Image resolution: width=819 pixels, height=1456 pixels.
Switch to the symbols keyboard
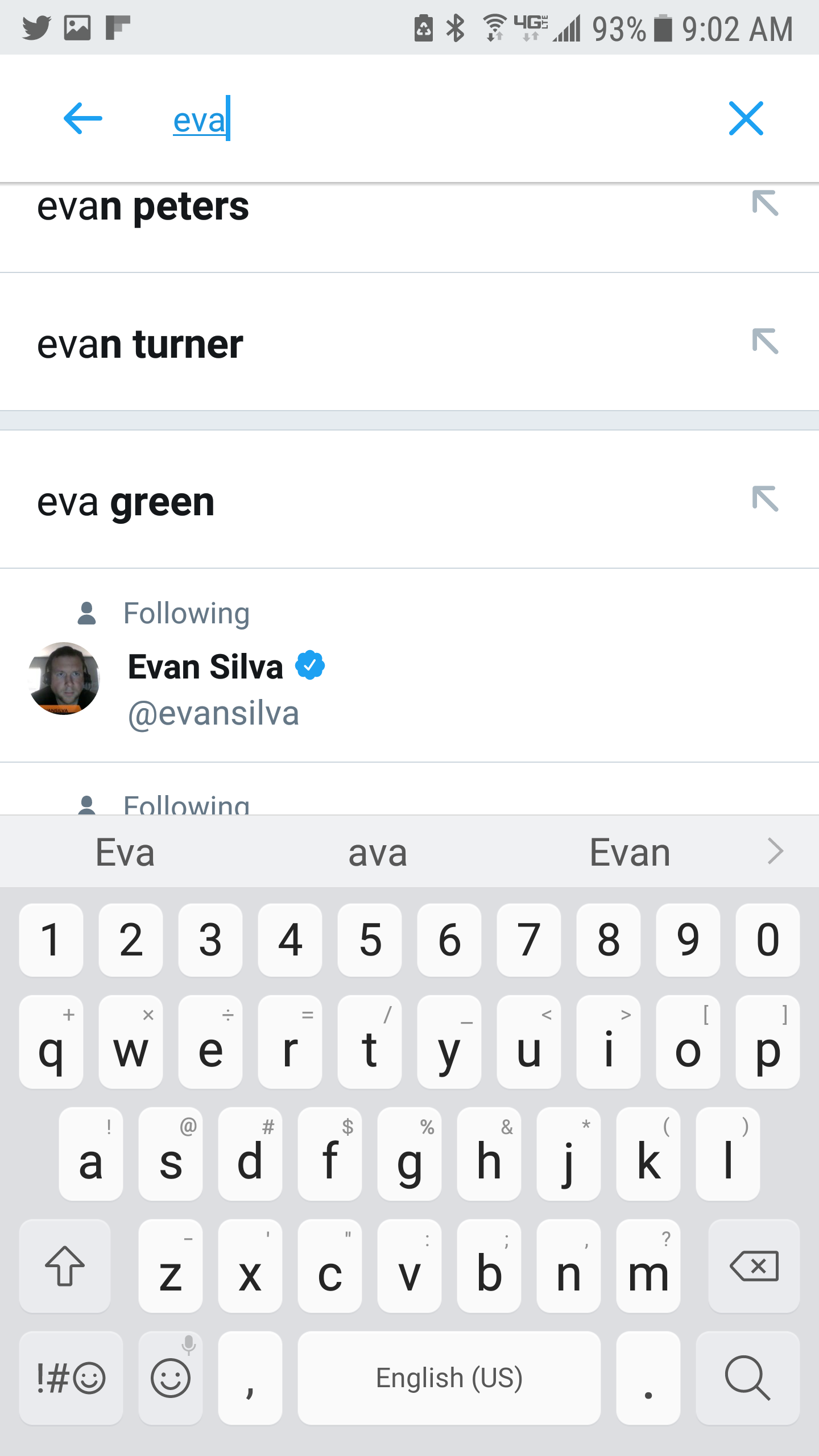coord(71,1378)
